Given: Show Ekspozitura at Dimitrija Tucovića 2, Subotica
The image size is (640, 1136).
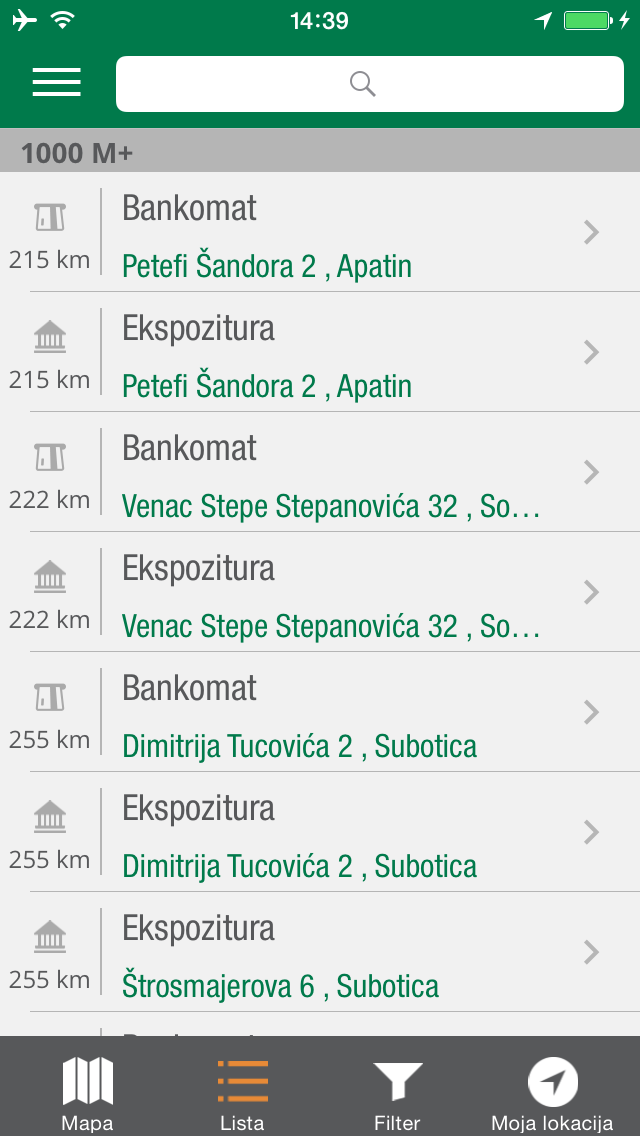Looking at the screenshot, I should pos(320,832).
